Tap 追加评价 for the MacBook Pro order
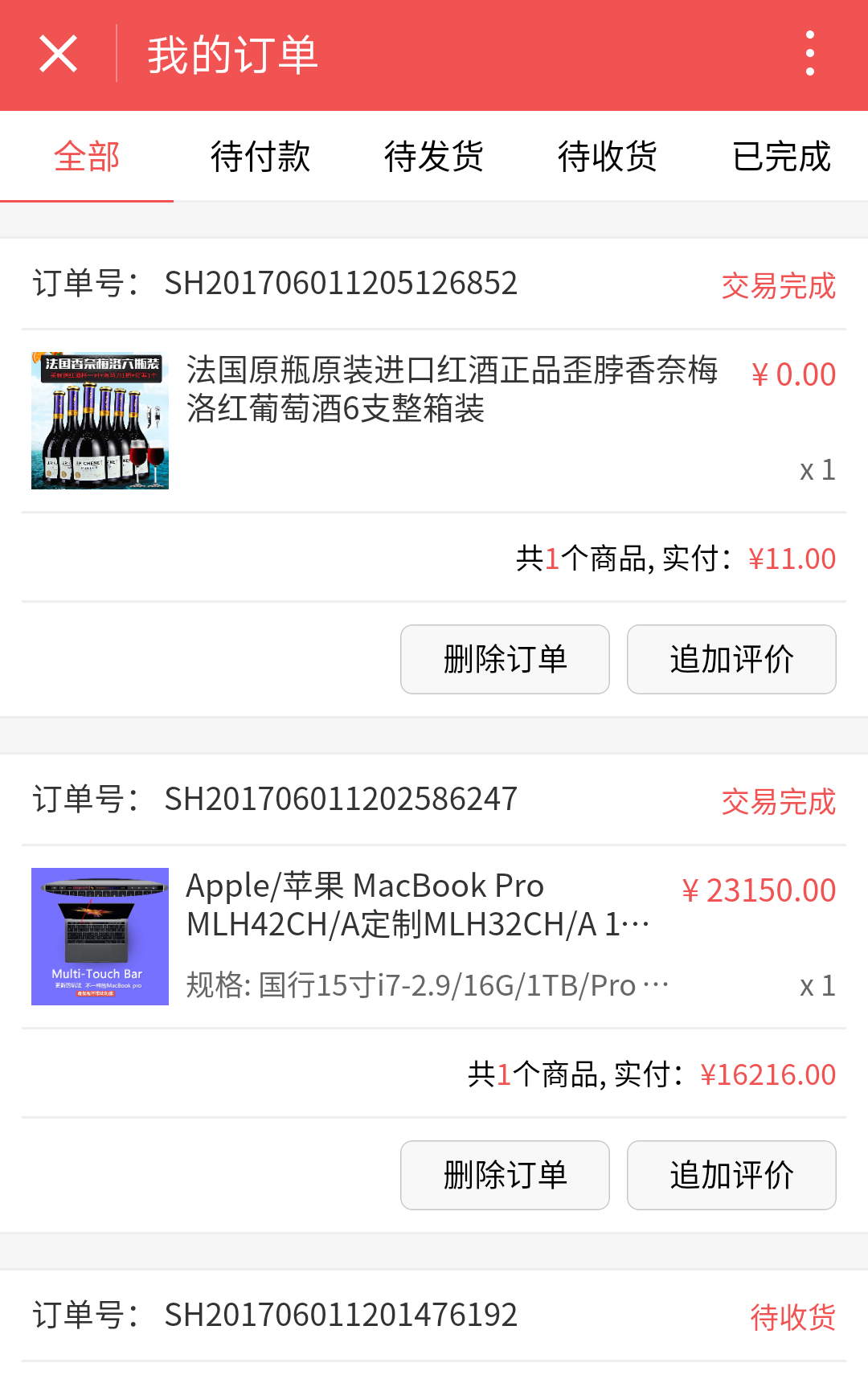The width and height of the screenshot is (868, 1379). (731, 1175)
